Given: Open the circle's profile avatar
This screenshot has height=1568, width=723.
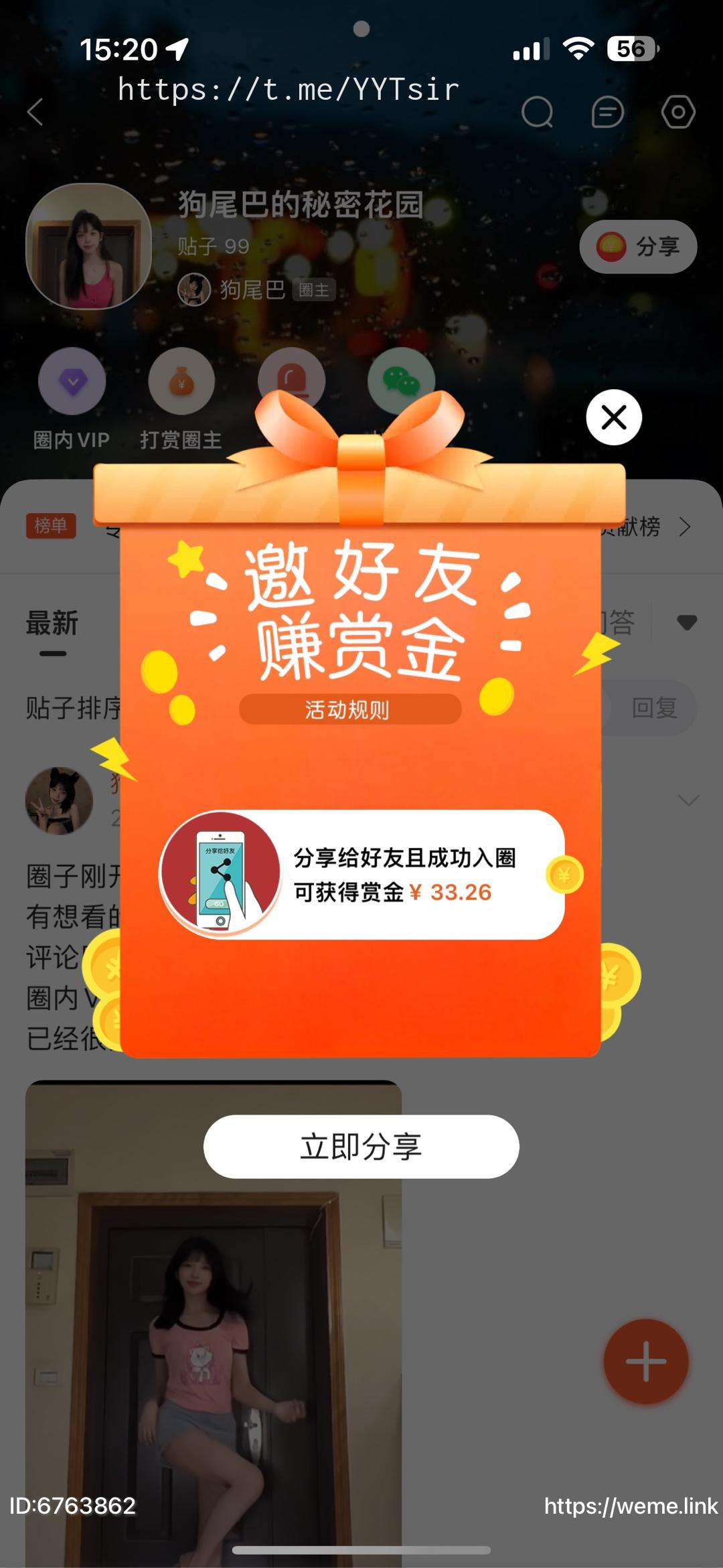Looking at the screenshot, I should pyautogui.click(x=88, y=246).
